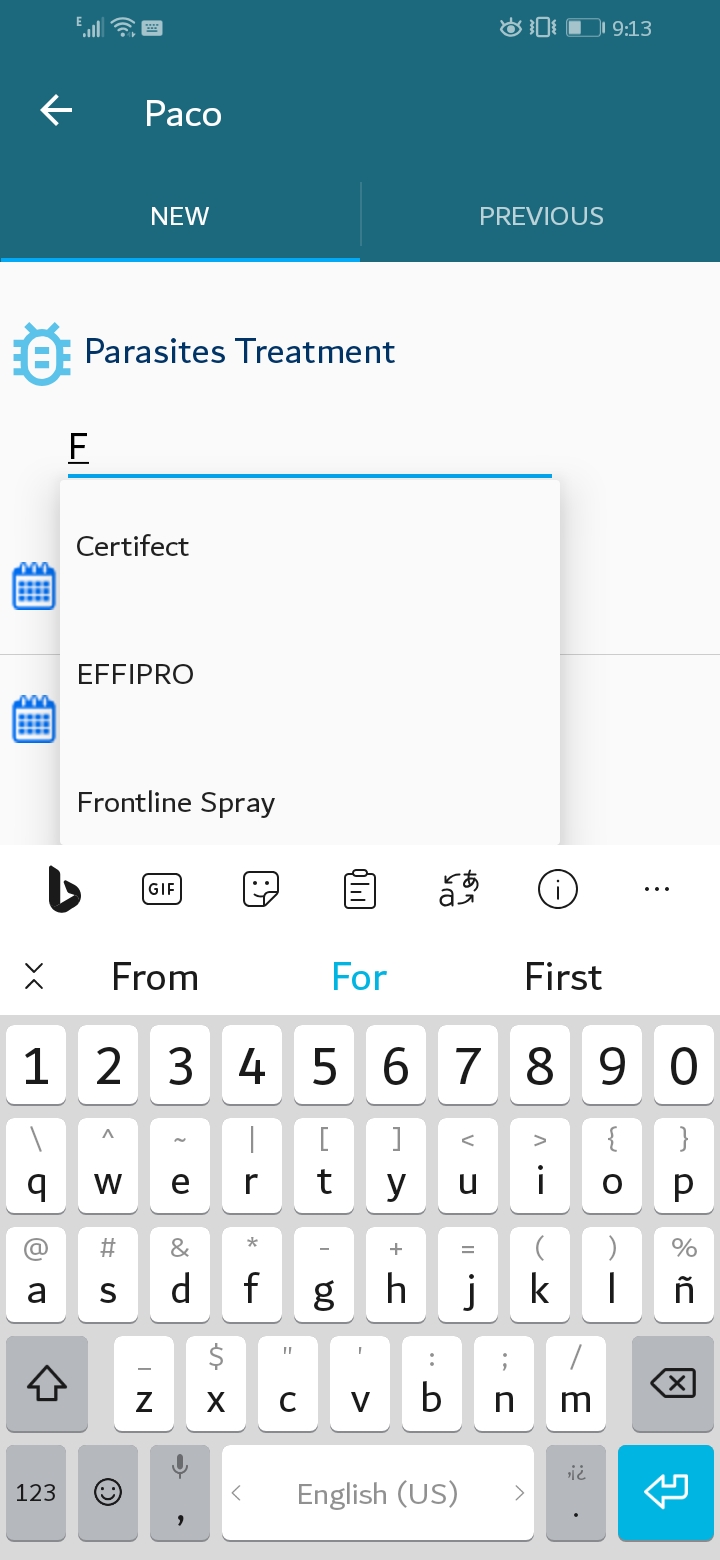Image resolution: width=720 pixels, height=1560 pixels.
Task: Show more keyboard toolbar options
Action: point(657,888)
